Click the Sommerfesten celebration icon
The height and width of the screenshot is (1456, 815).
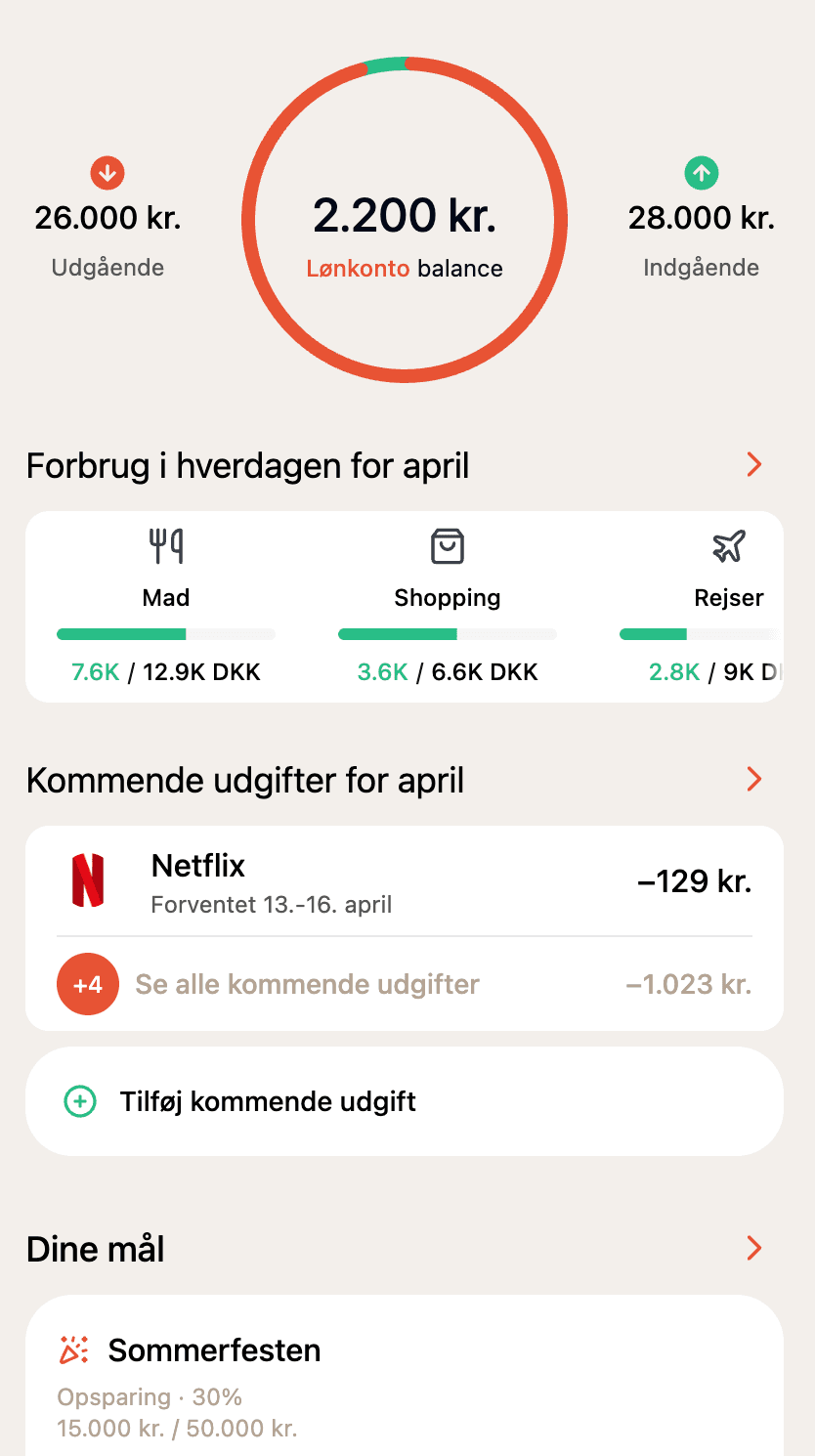tap(72, 1349)
